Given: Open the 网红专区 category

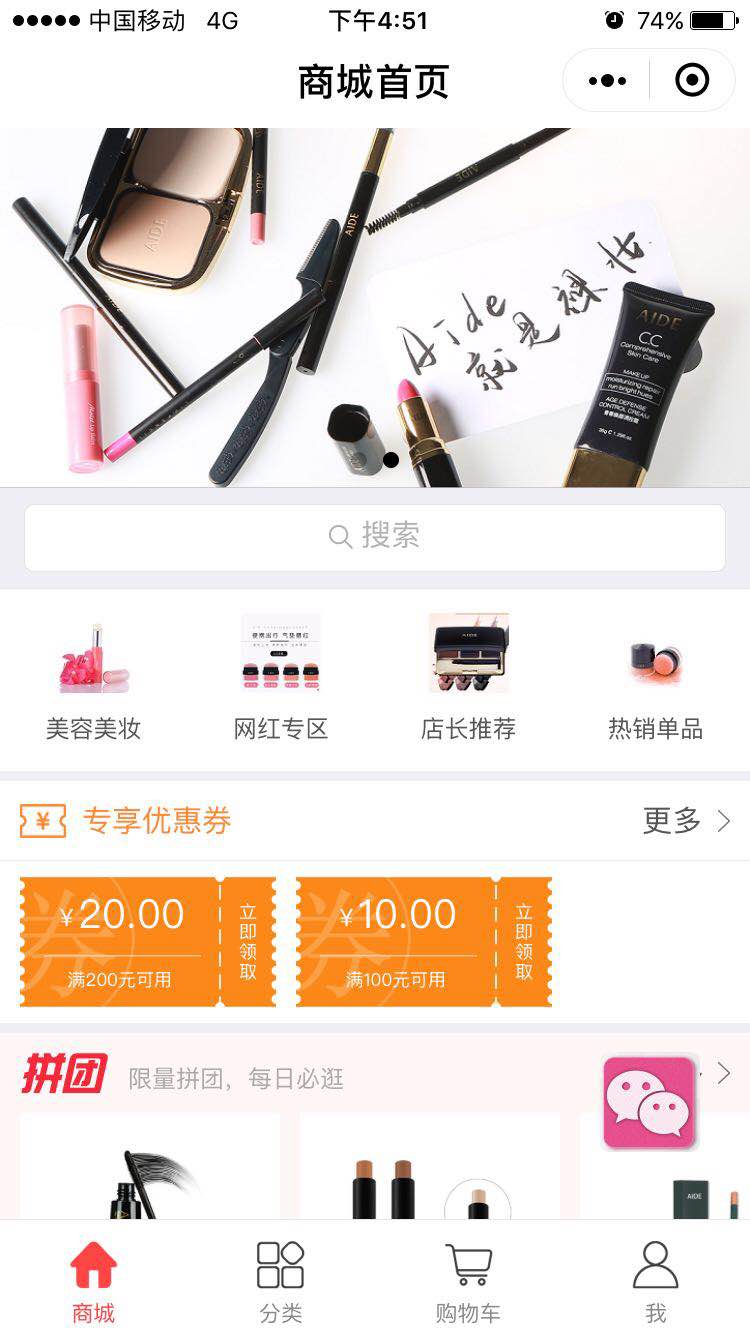Looking at the screenshot, I should [281, 679].
